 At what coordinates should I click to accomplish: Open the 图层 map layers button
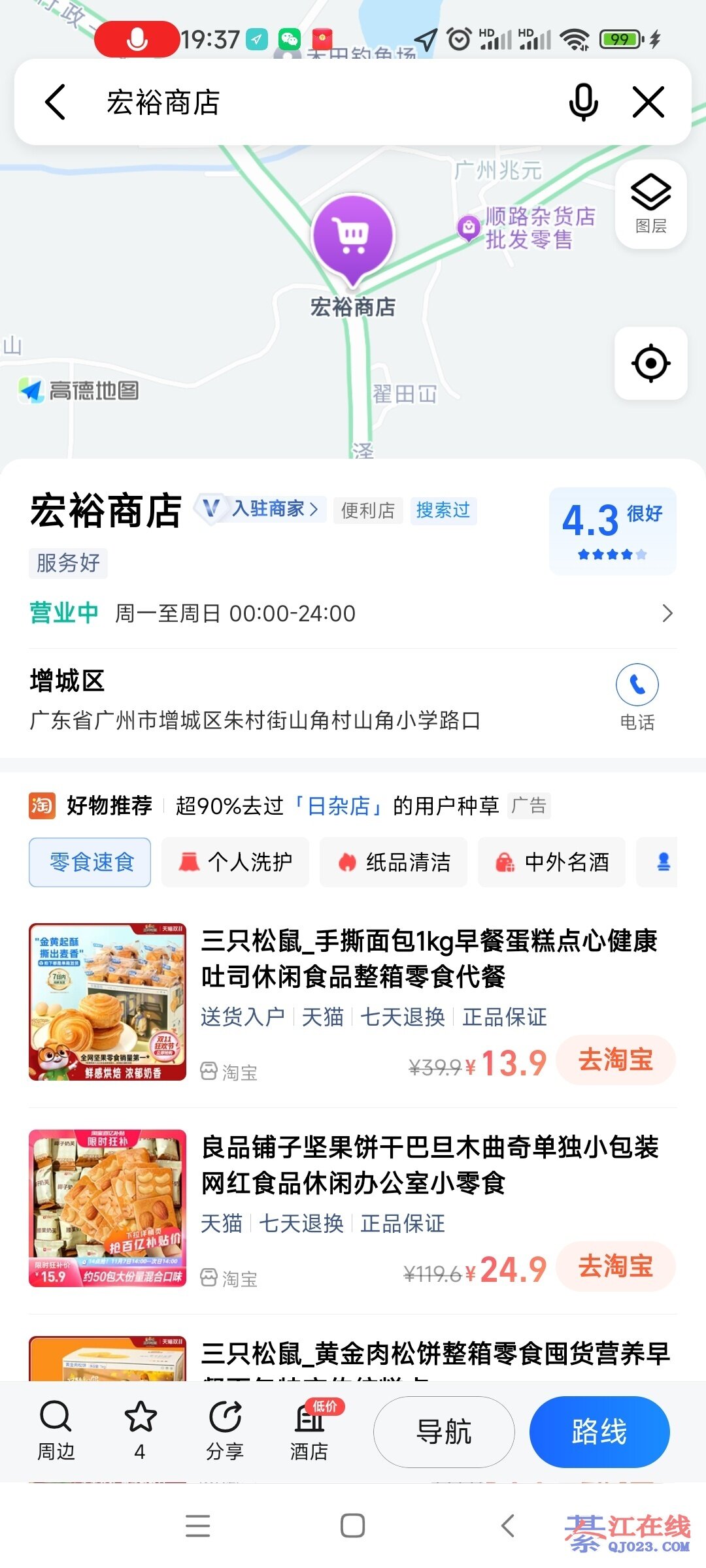(x=650, y=204)
